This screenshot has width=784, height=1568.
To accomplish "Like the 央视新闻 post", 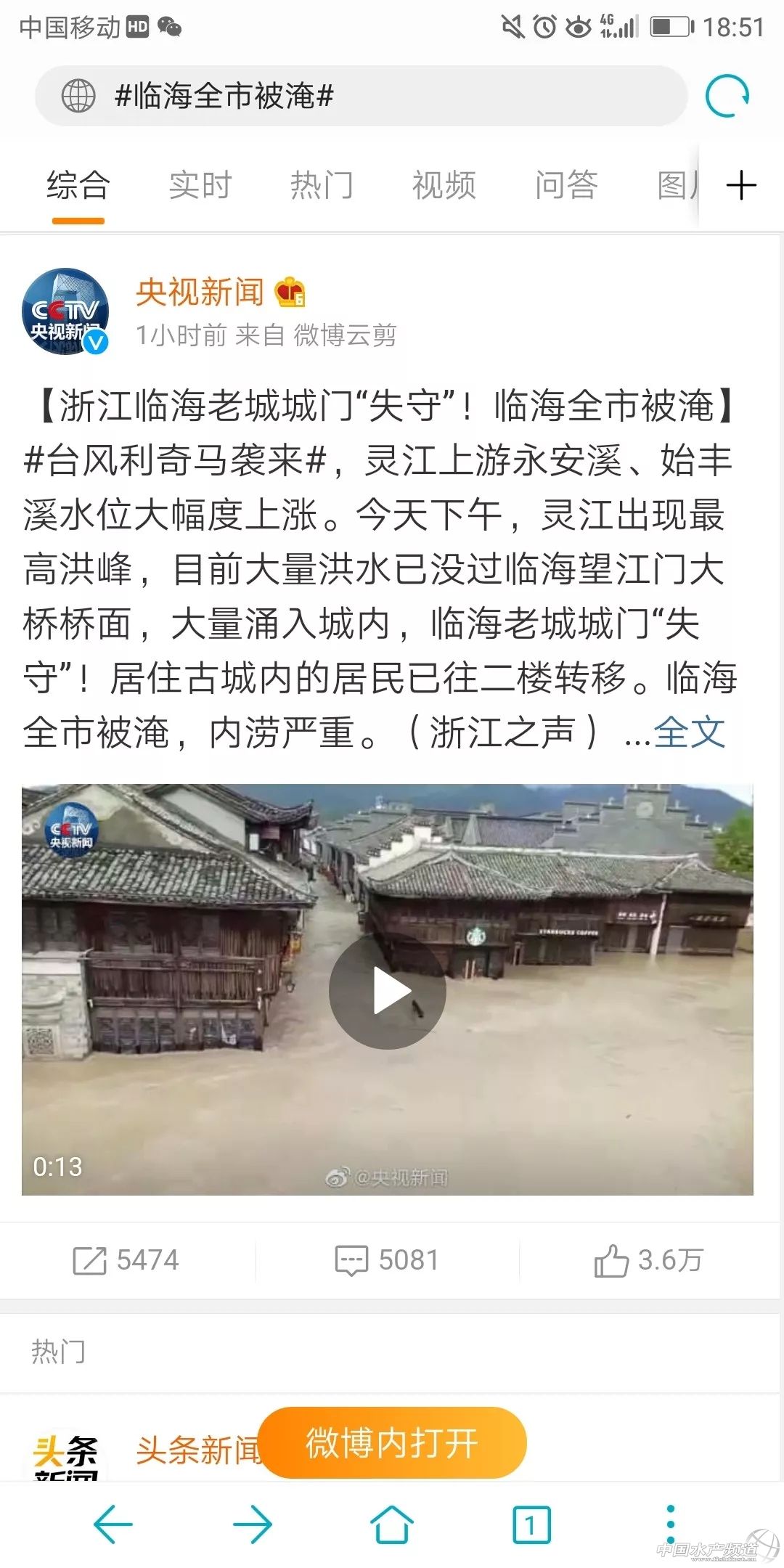I will pos(648,1260).
